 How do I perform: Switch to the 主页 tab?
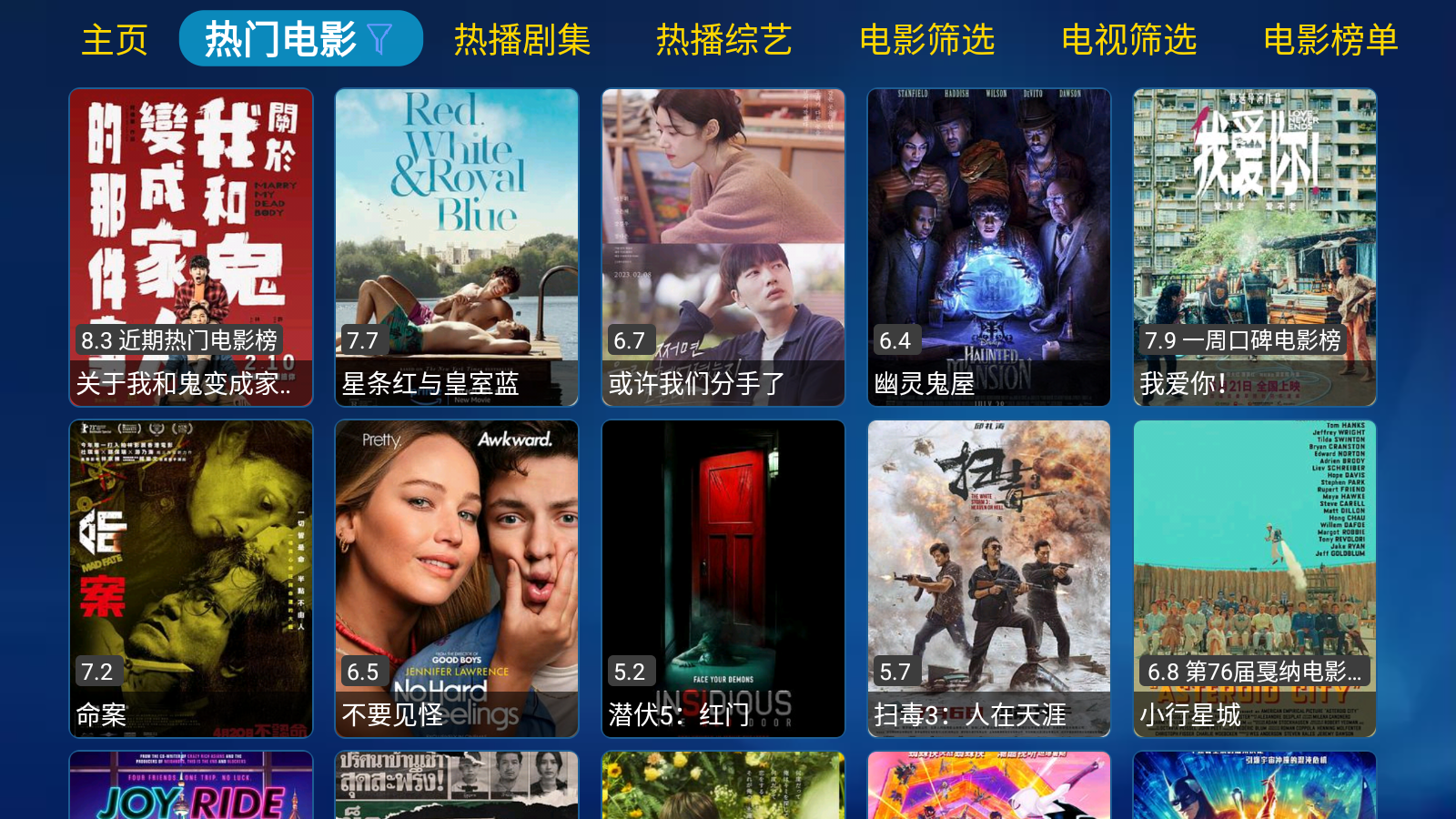click(115, 40)
